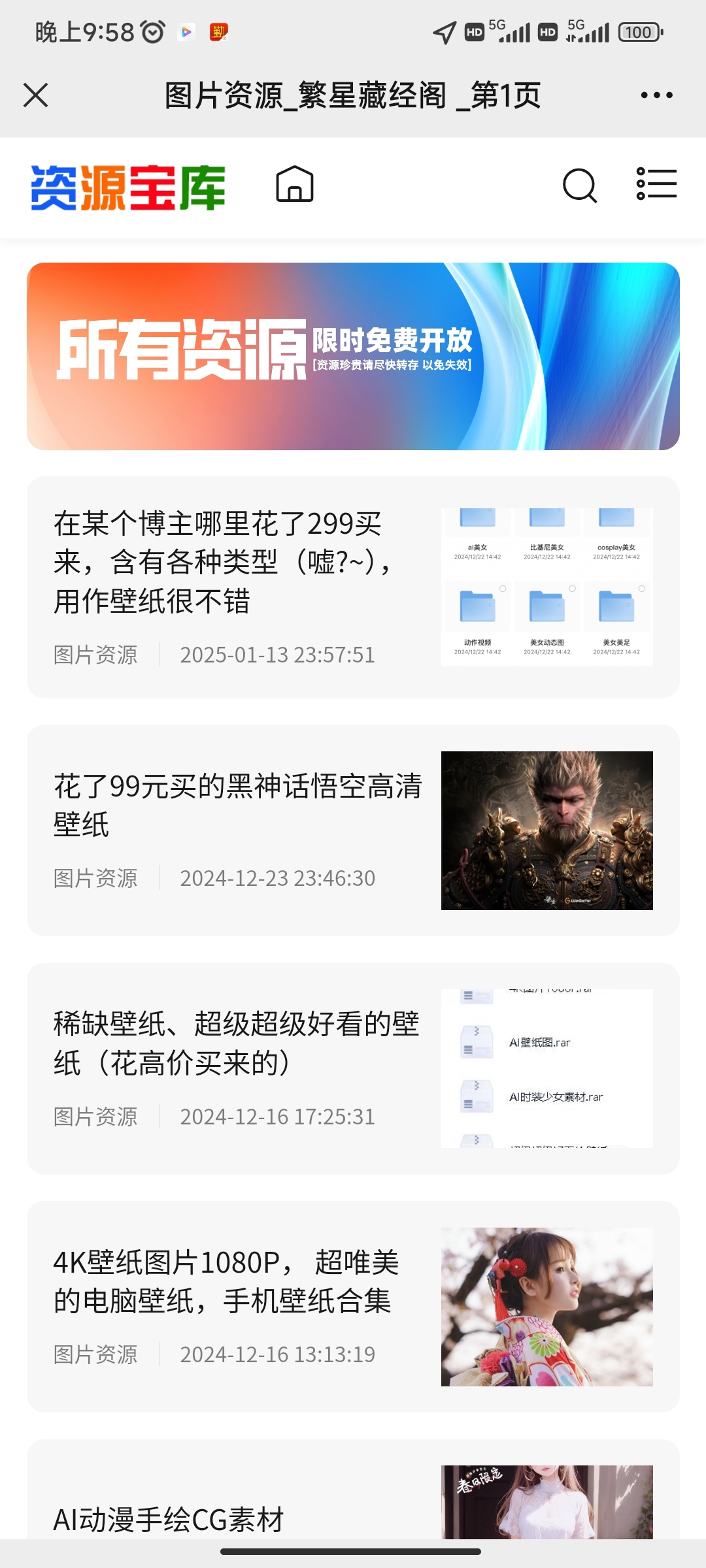The width and height of the screenshot is (706, 1568).
Task: Open the search magnifier icon
Action: pyautogui.click(x=579, y=186)
